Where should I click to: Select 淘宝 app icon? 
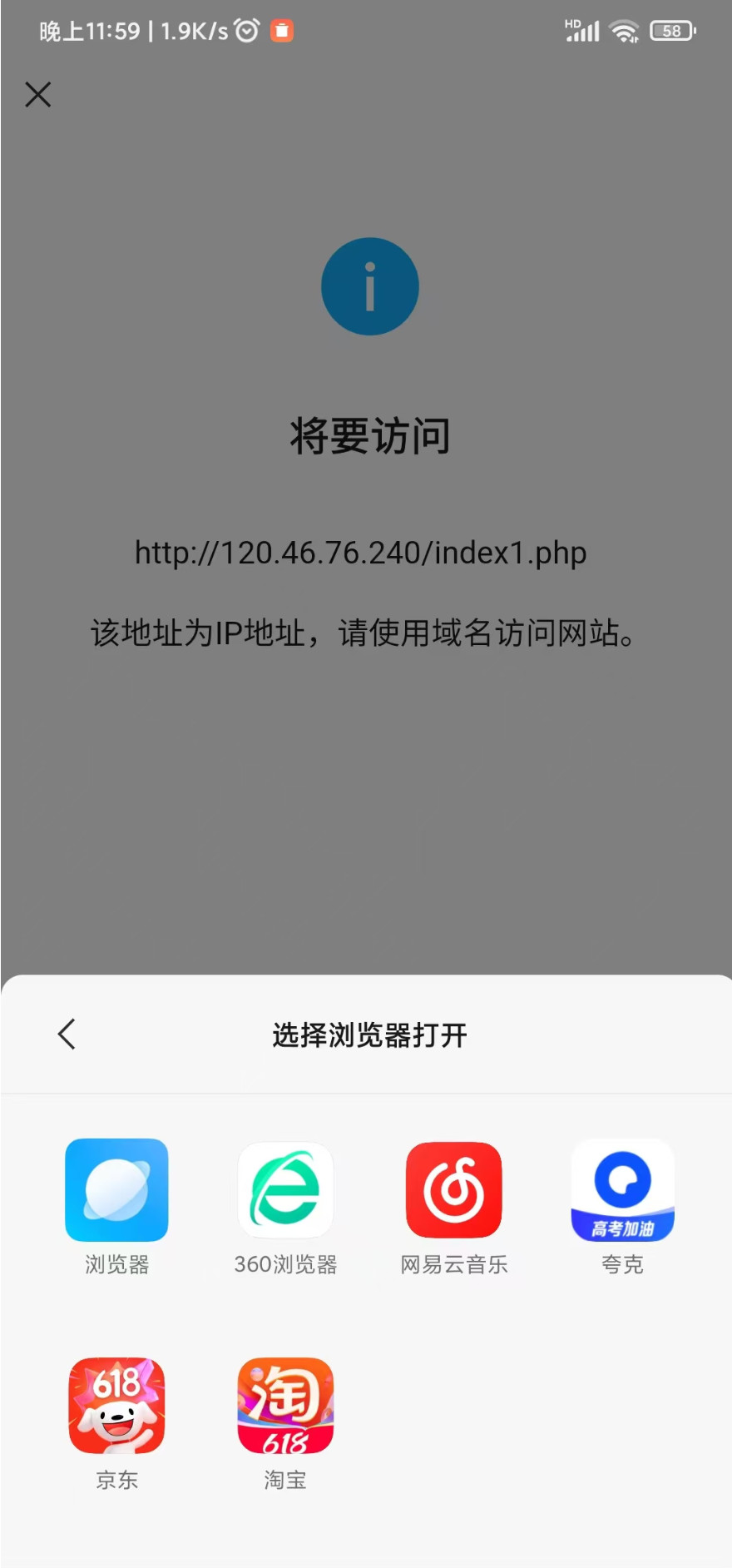(x=285, y=1406)
